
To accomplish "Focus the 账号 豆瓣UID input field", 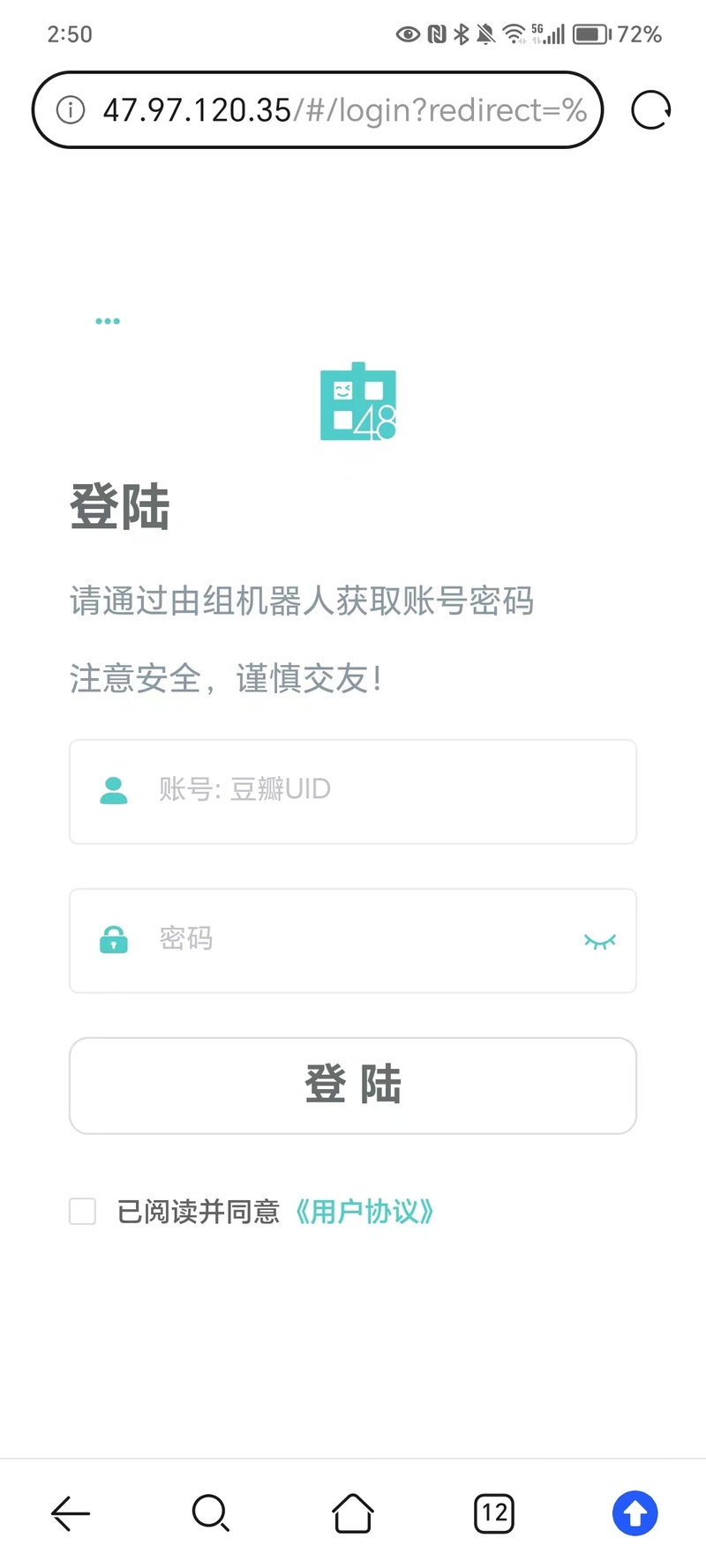I will click(x=353, y=791).
